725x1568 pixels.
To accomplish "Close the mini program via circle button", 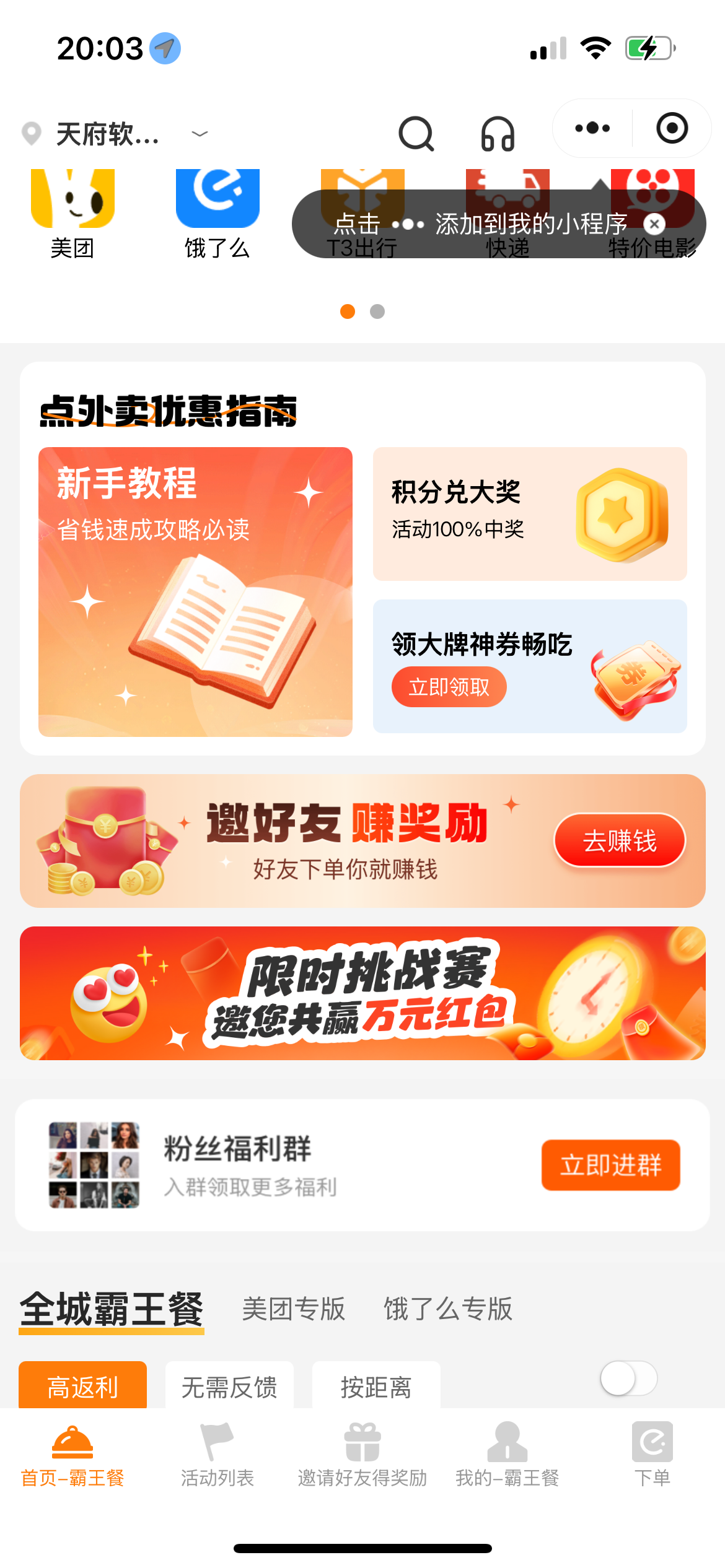I will [x=672, y=128].
